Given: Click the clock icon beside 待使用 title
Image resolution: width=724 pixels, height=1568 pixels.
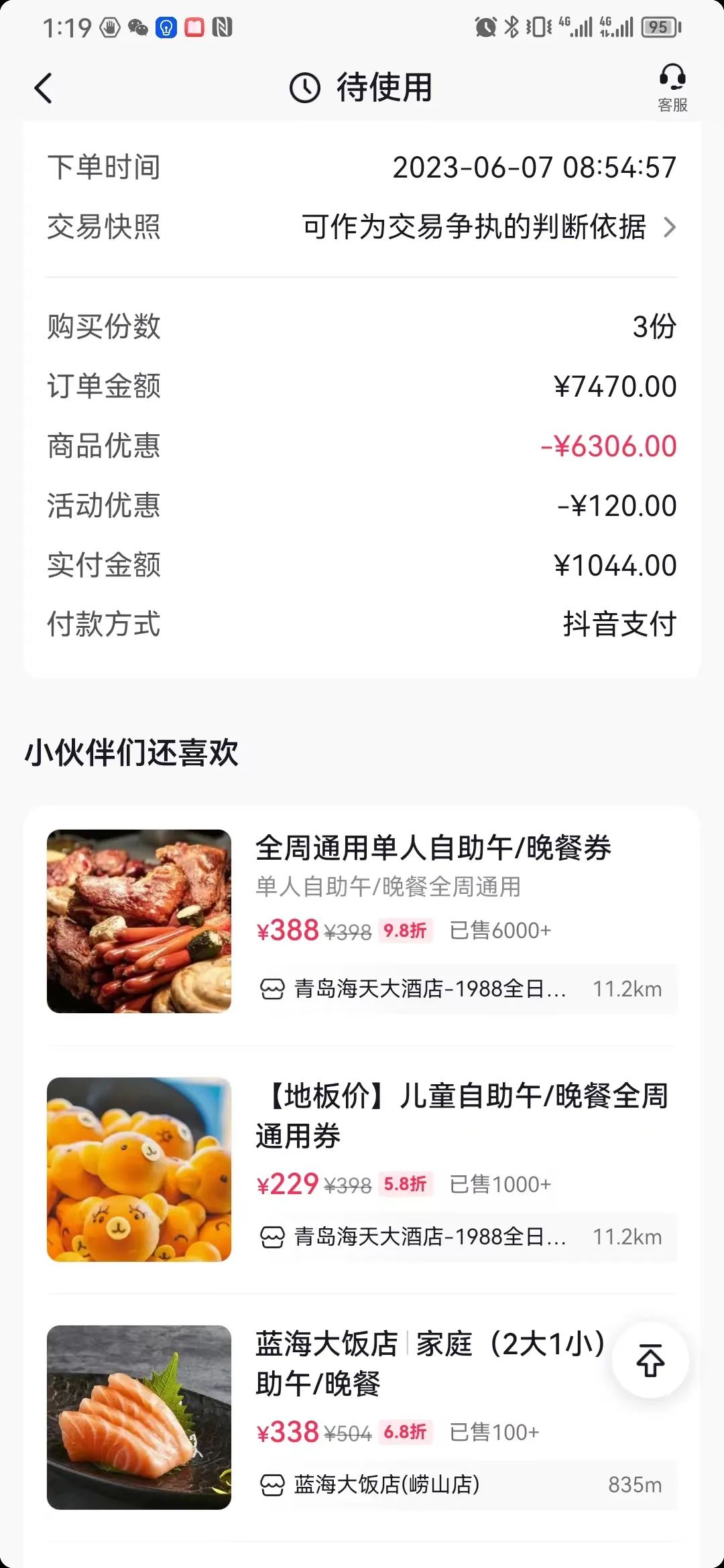Looking at the screenshot, I should click(x=306, y=87).
